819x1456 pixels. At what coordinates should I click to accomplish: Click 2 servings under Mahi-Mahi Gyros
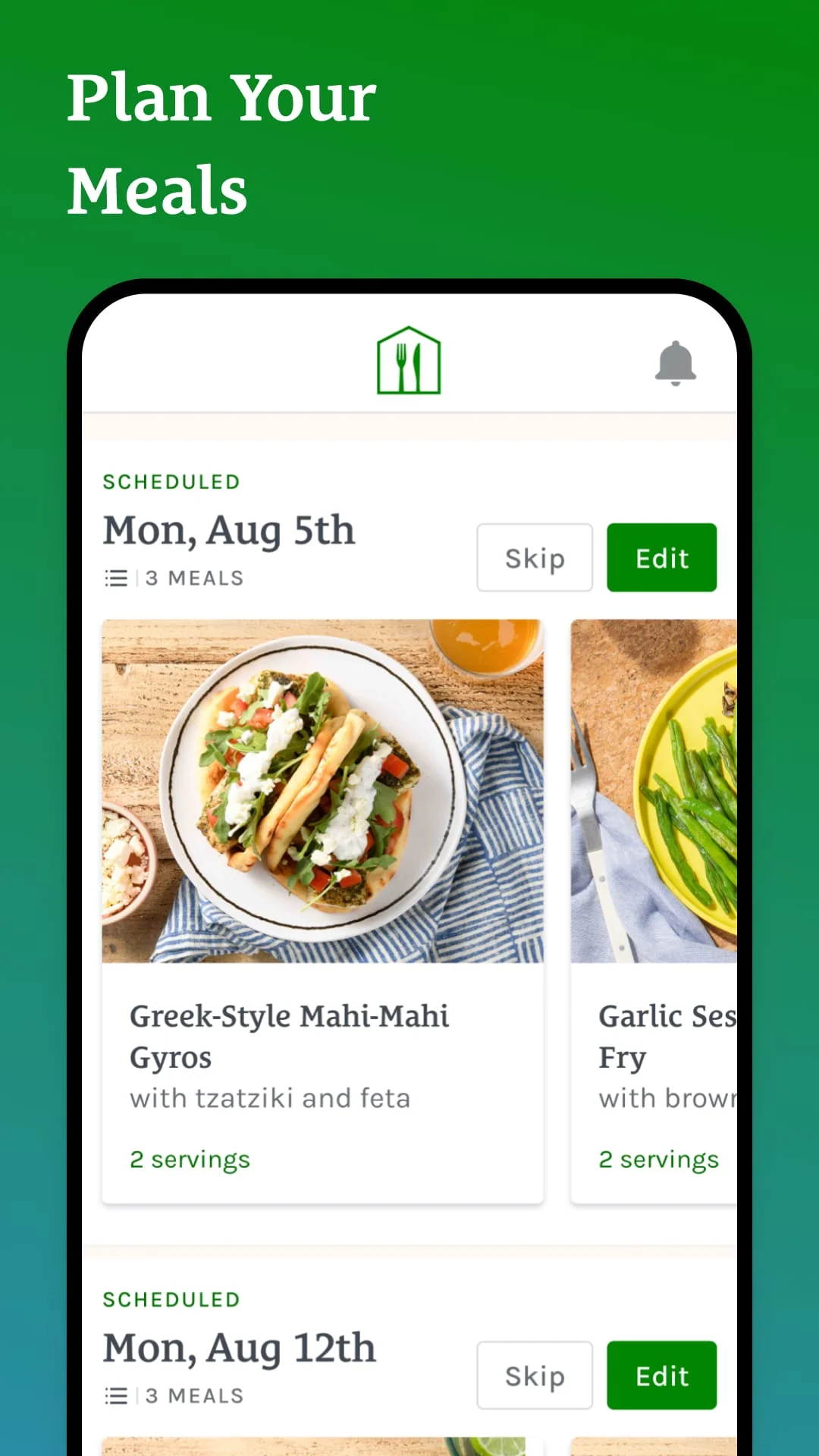[190, 1159]
